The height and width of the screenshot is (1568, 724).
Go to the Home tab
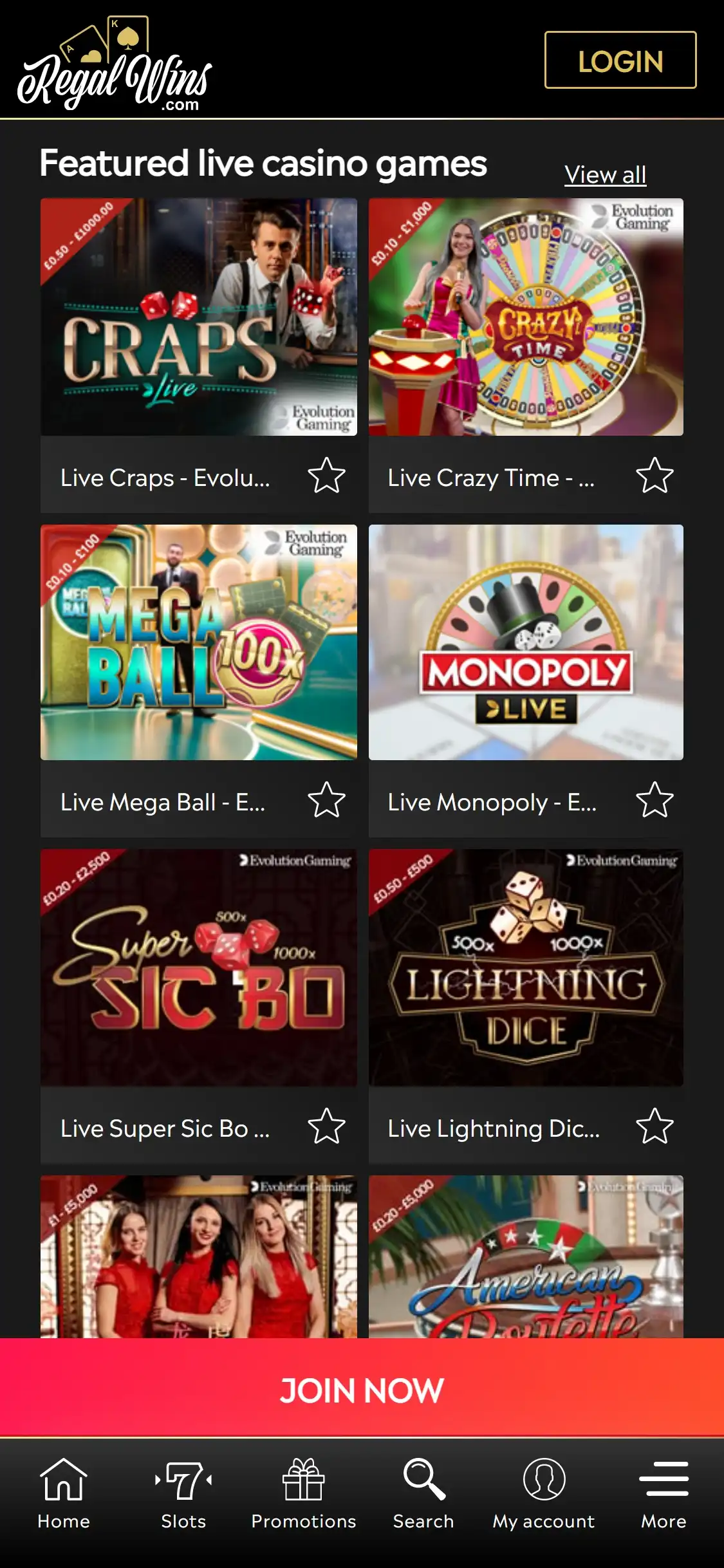tap(63, 1495)
